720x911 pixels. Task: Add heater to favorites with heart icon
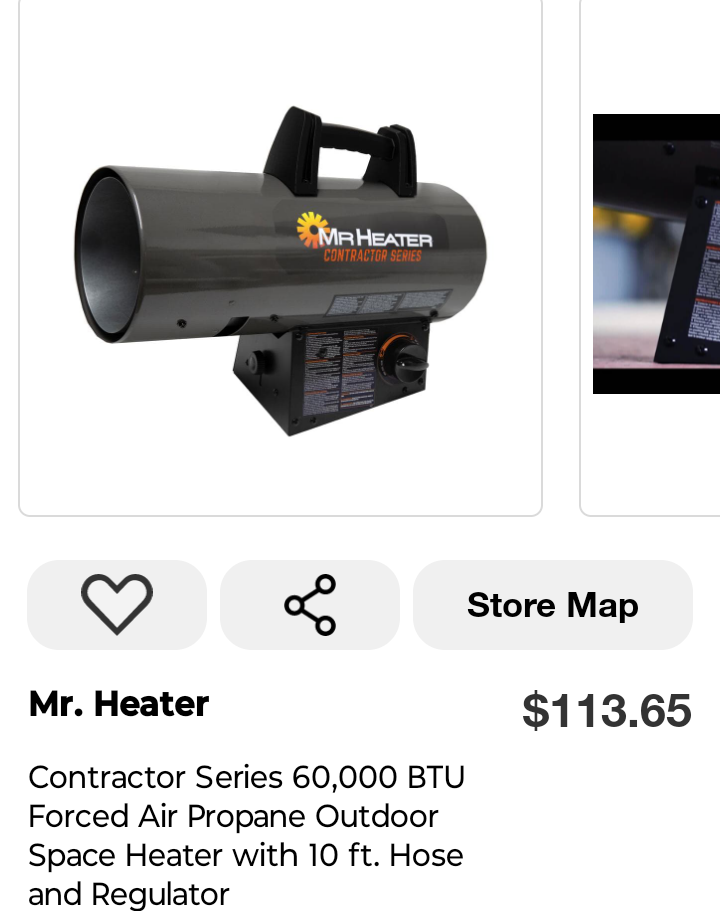point(116,605)
